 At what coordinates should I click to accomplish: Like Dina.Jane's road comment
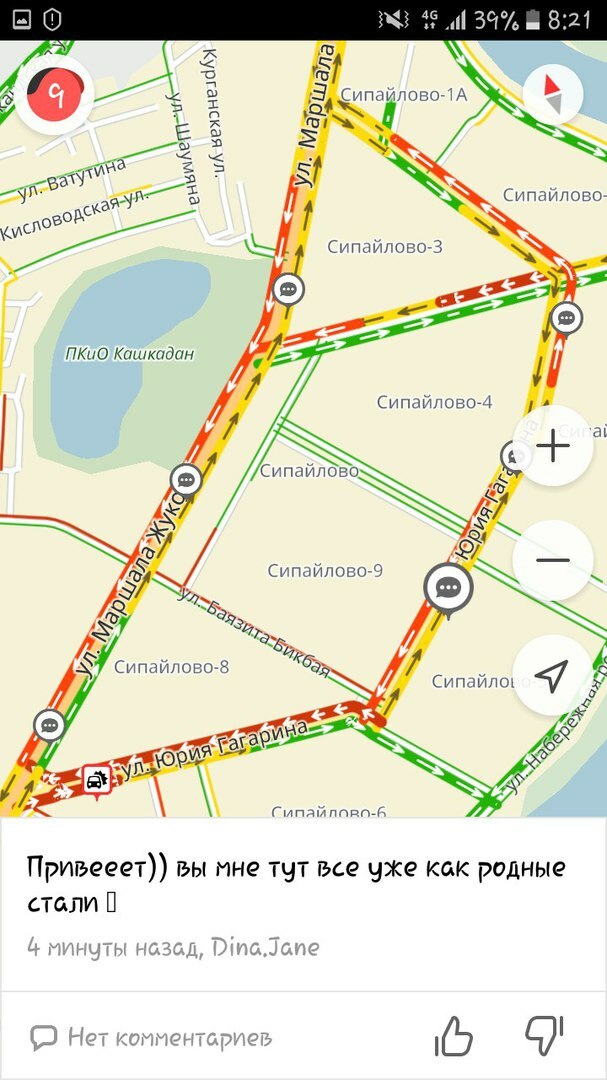(x=454, y=1036)
